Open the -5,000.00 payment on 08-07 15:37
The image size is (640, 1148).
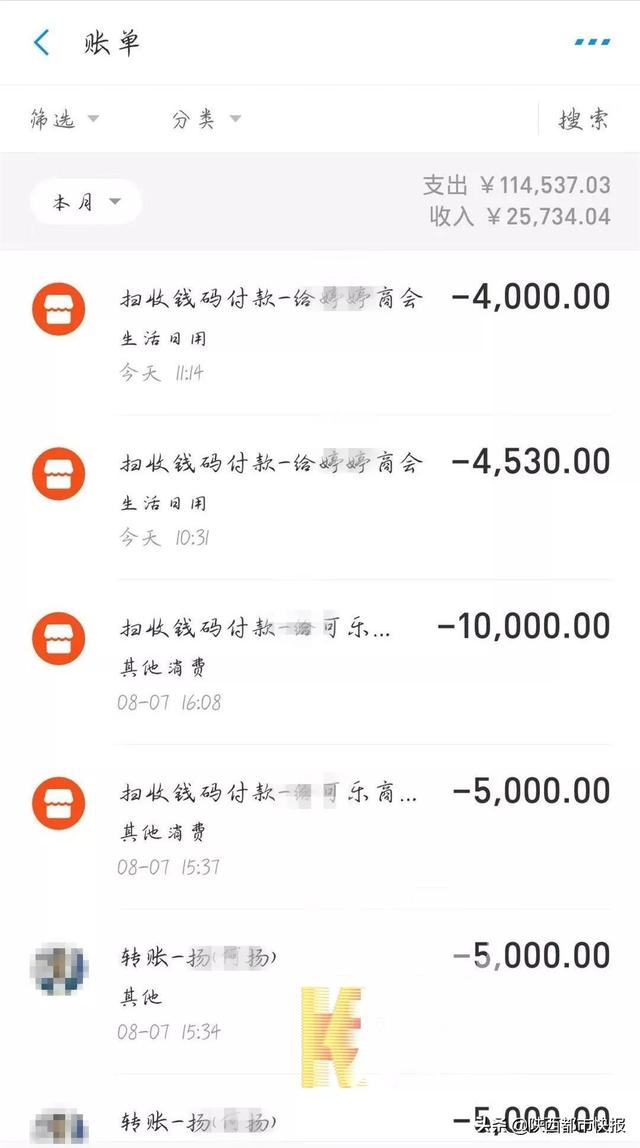320,827
